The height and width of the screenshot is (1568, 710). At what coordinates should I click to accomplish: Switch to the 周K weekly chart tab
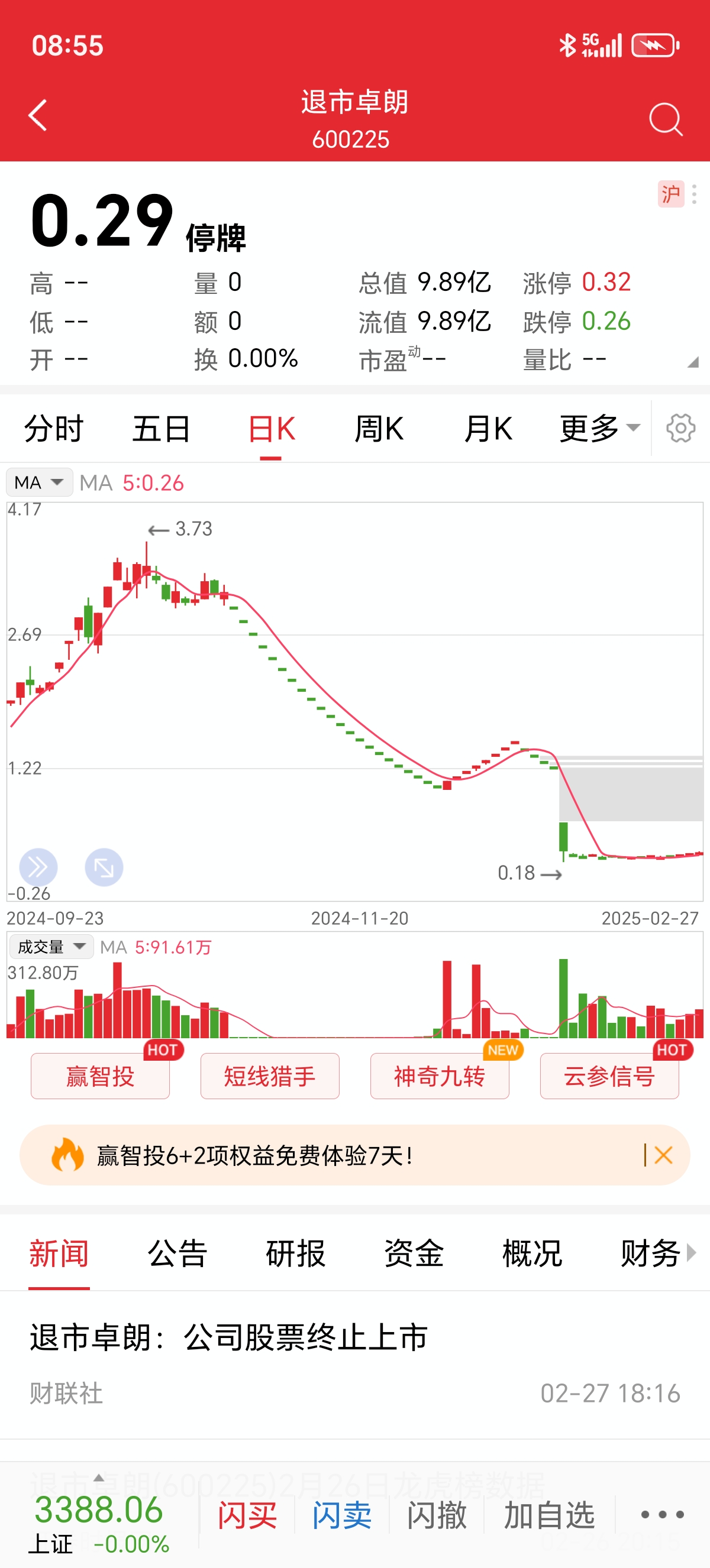[380, 428]
